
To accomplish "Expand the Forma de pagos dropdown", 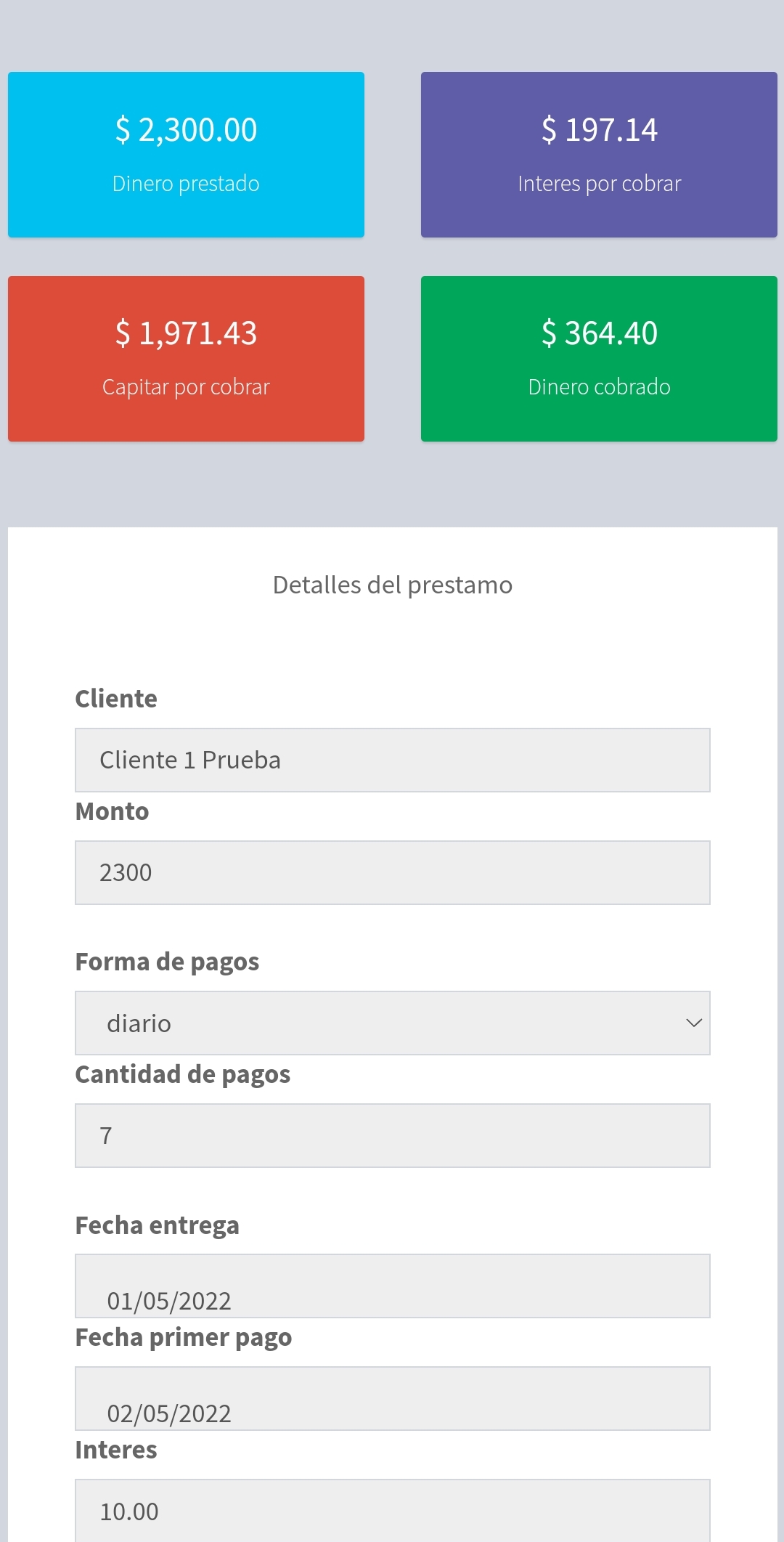I will (392, 1023).
